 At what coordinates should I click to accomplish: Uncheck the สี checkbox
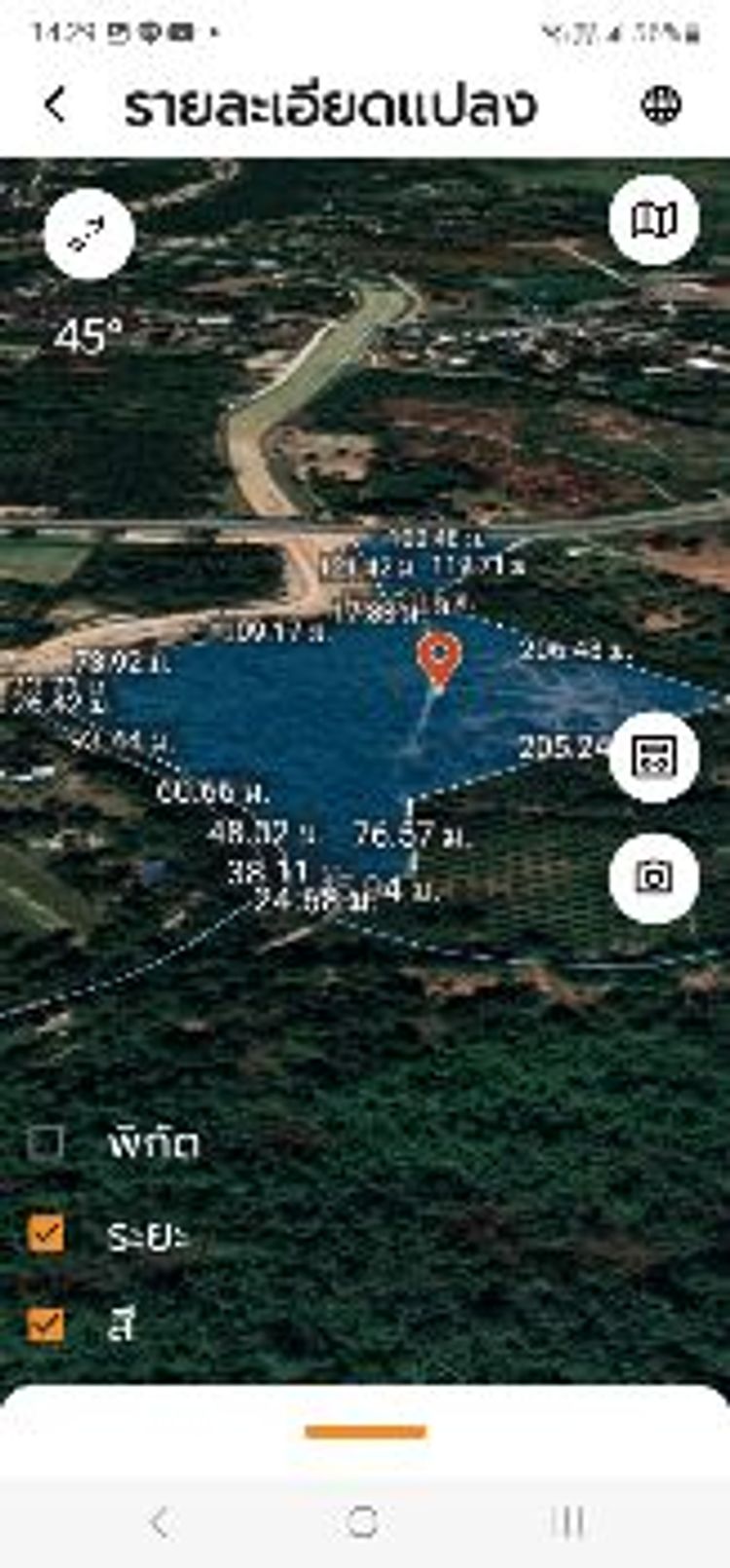point(46,1325)
